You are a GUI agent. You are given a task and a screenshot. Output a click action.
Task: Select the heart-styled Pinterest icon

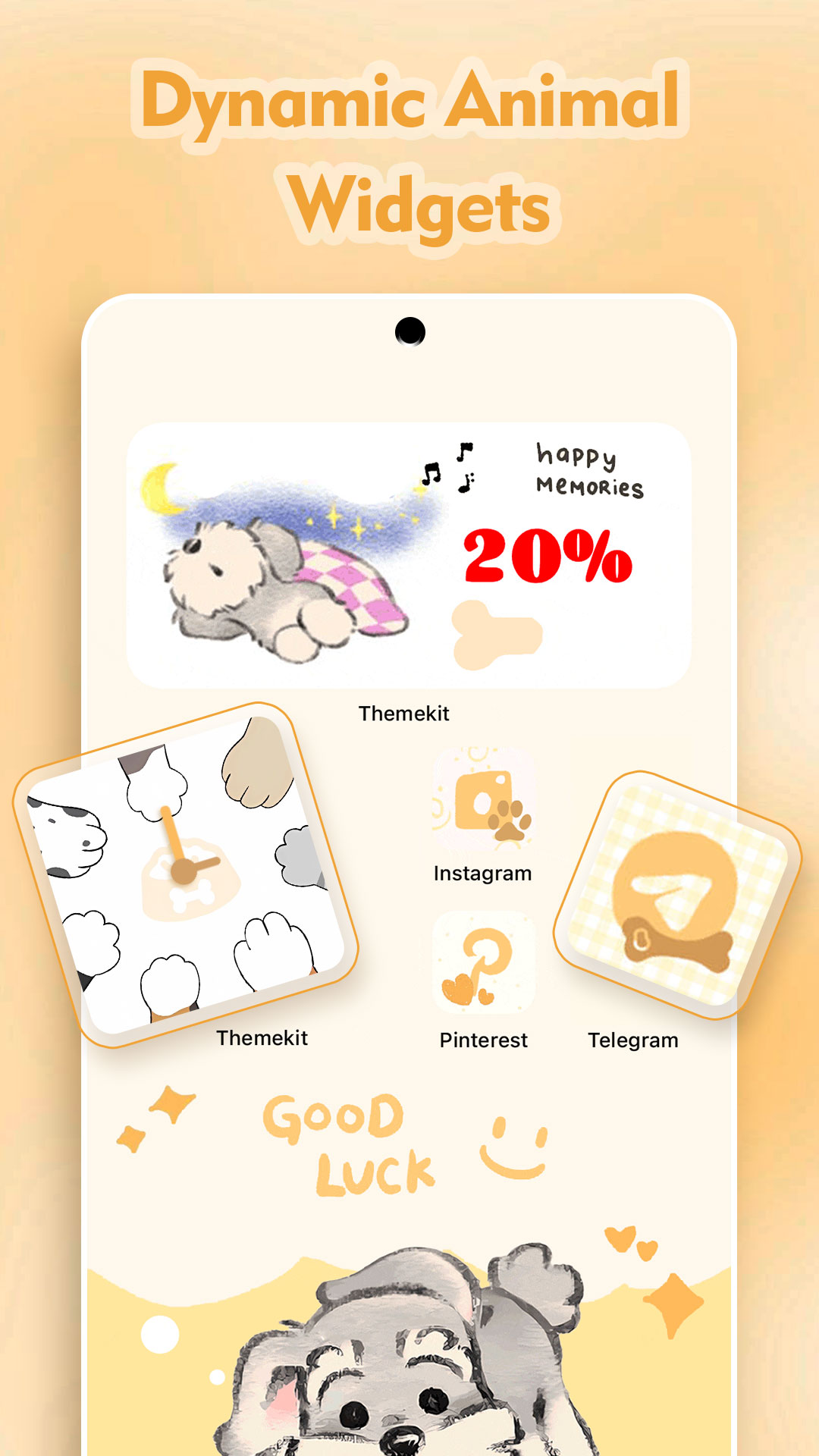click(x=485, y=963)
